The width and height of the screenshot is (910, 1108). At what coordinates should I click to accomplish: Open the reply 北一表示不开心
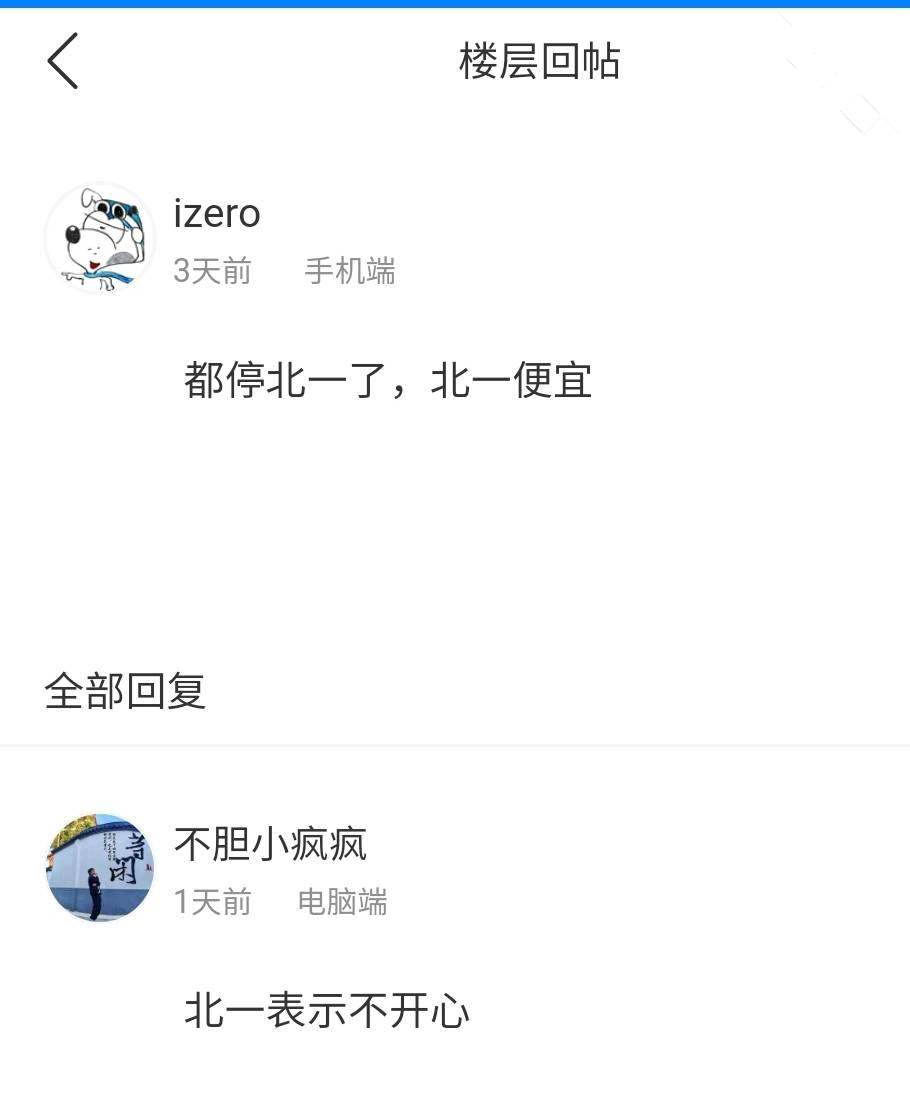327,1010
